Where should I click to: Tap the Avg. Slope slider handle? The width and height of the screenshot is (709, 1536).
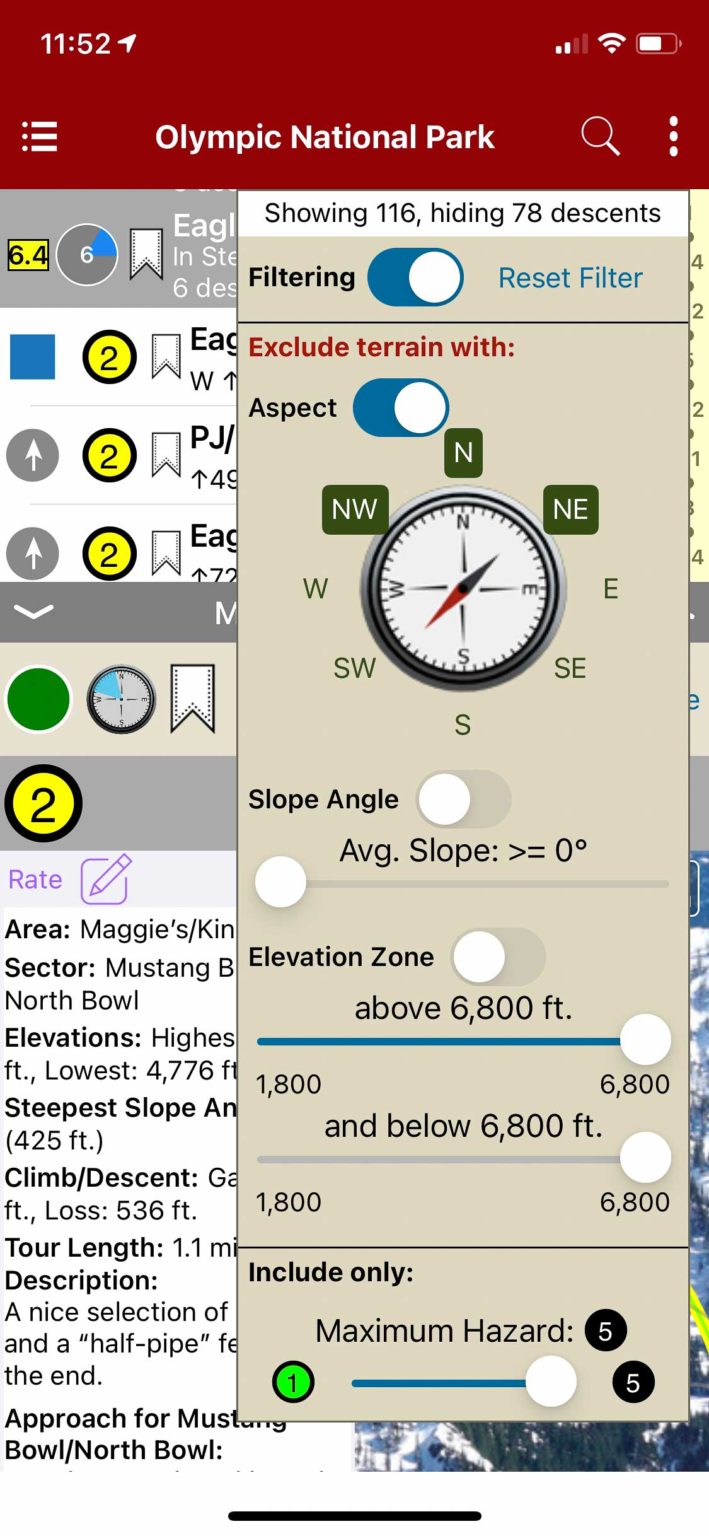coord(281,883)
